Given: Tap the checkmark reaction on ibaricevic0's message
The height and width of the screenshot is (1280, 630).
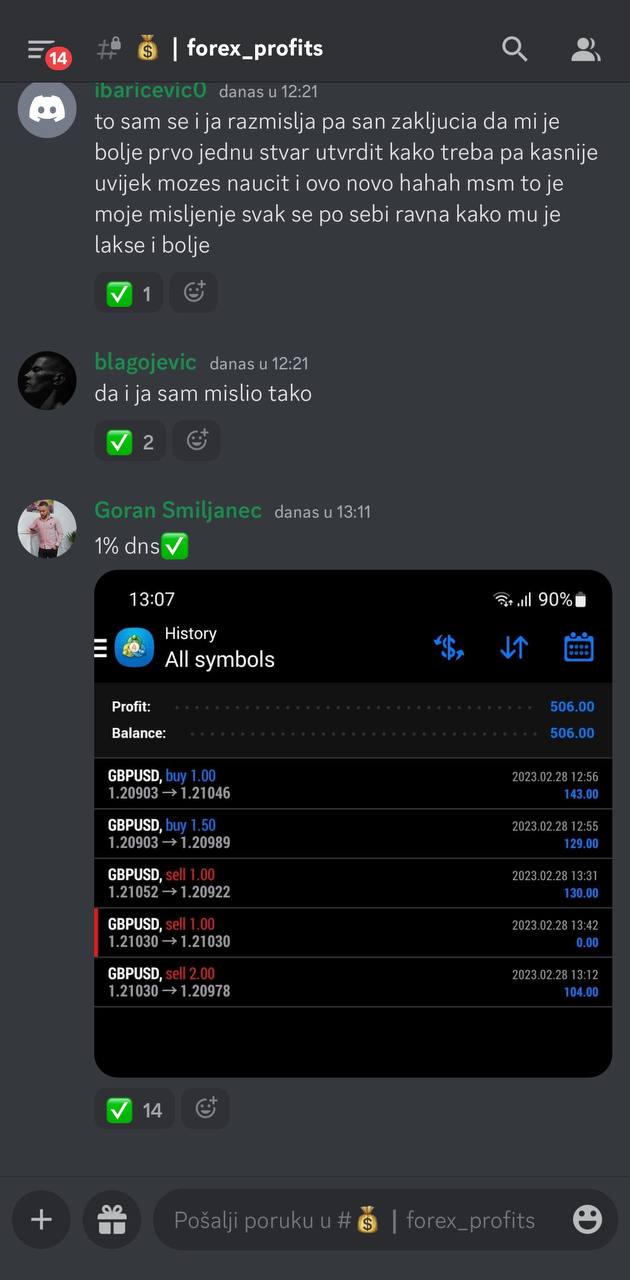Looking at the screenshot, I should point(129,293).
